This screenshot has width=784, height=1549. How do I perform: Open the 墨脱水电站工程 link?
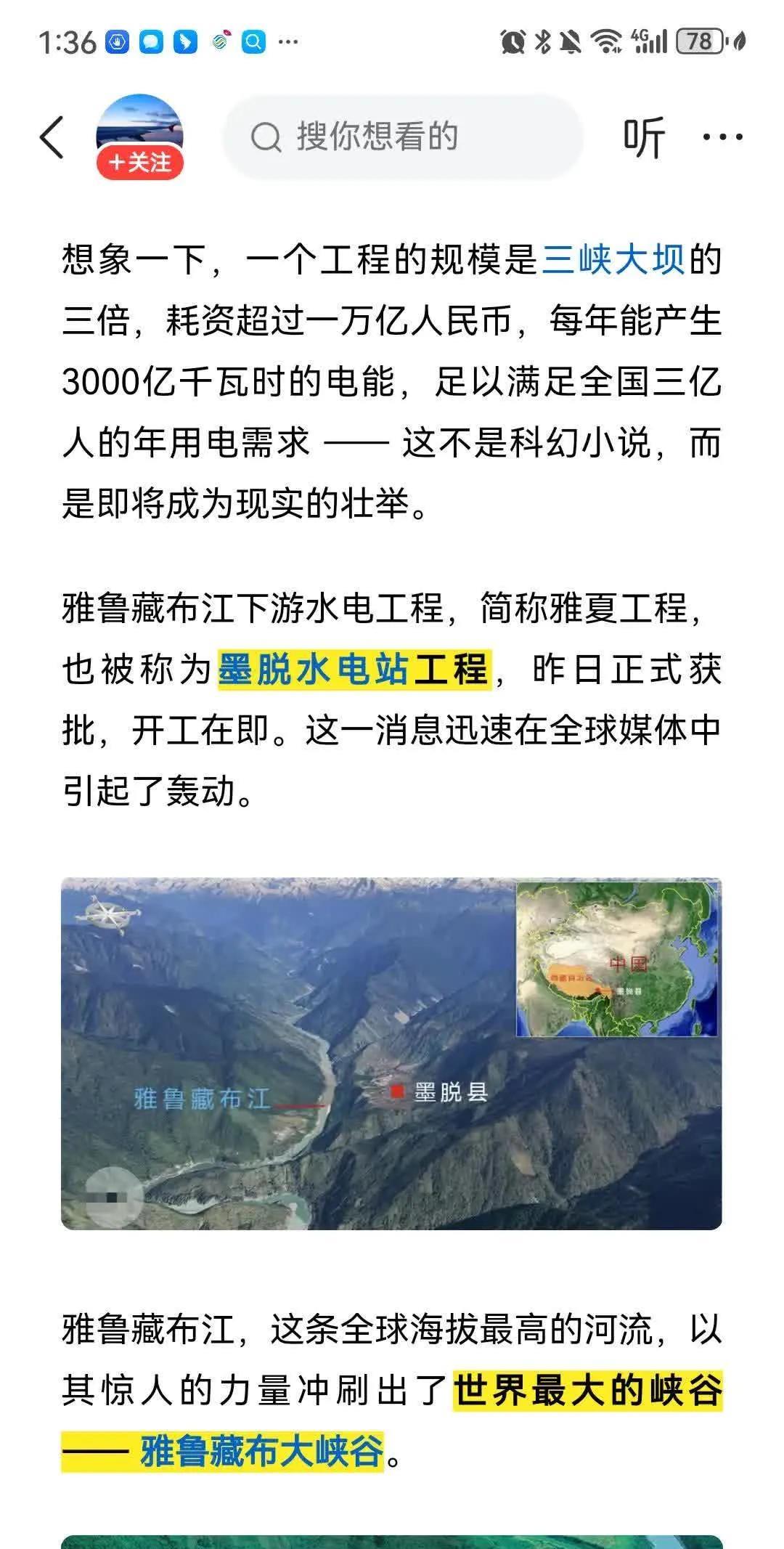(x=354, y=669)
